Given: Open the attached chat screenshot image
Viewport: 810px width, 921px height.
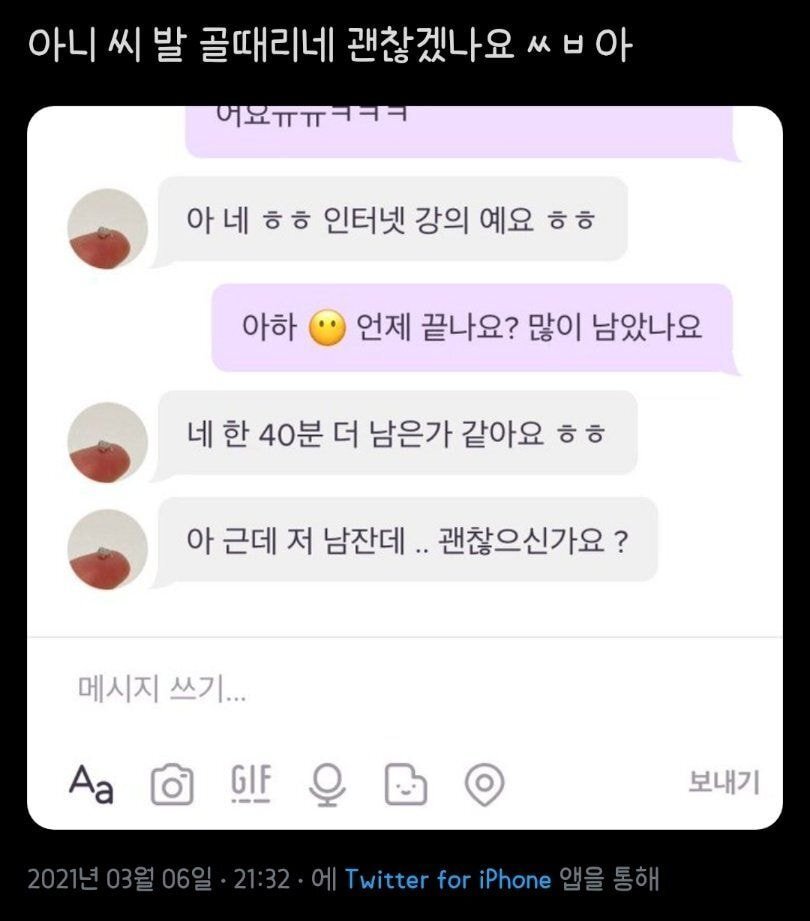Looking at the screenshot, I should [405, 468].
